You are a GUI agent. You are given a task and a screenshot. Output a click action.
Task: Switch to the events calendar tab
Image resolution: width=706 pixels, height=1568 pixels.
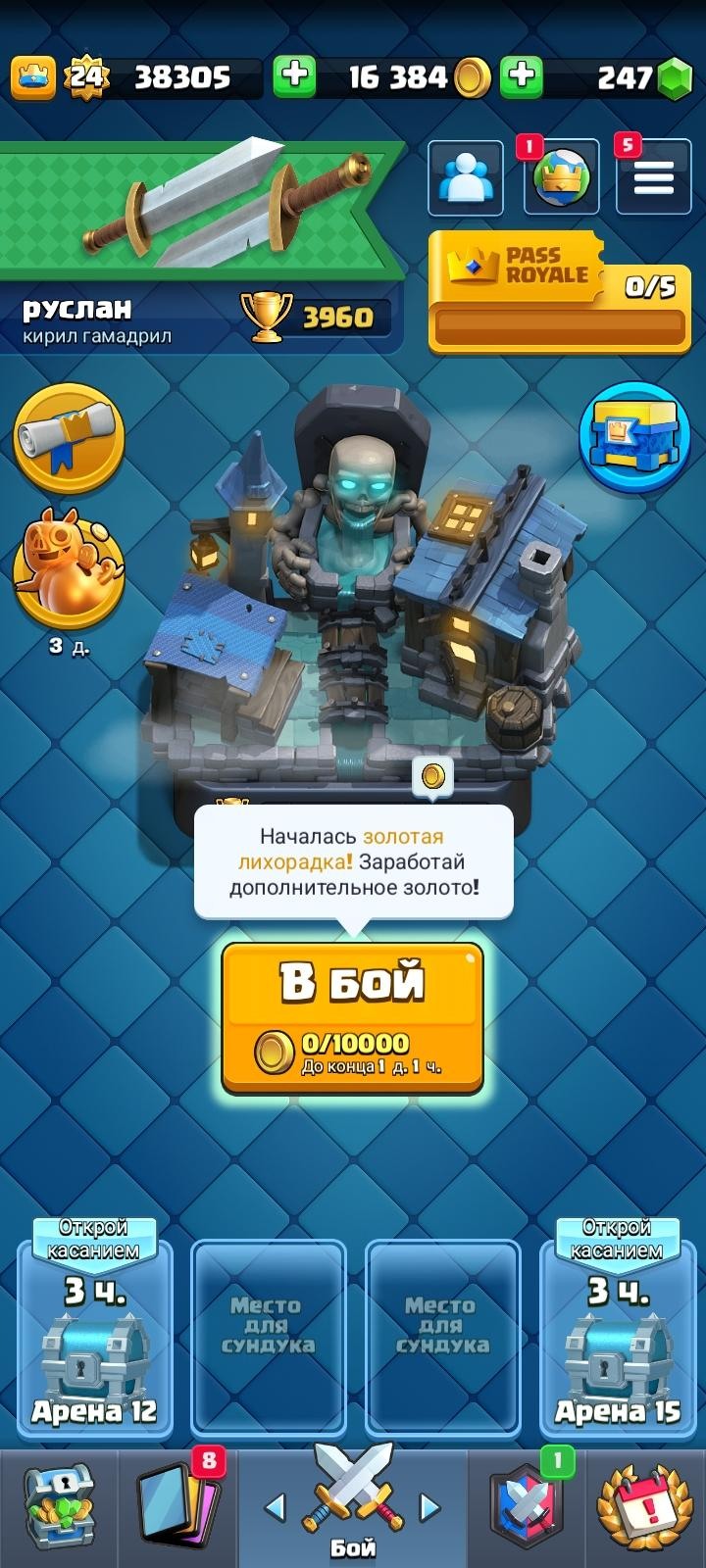[645, 1507]
